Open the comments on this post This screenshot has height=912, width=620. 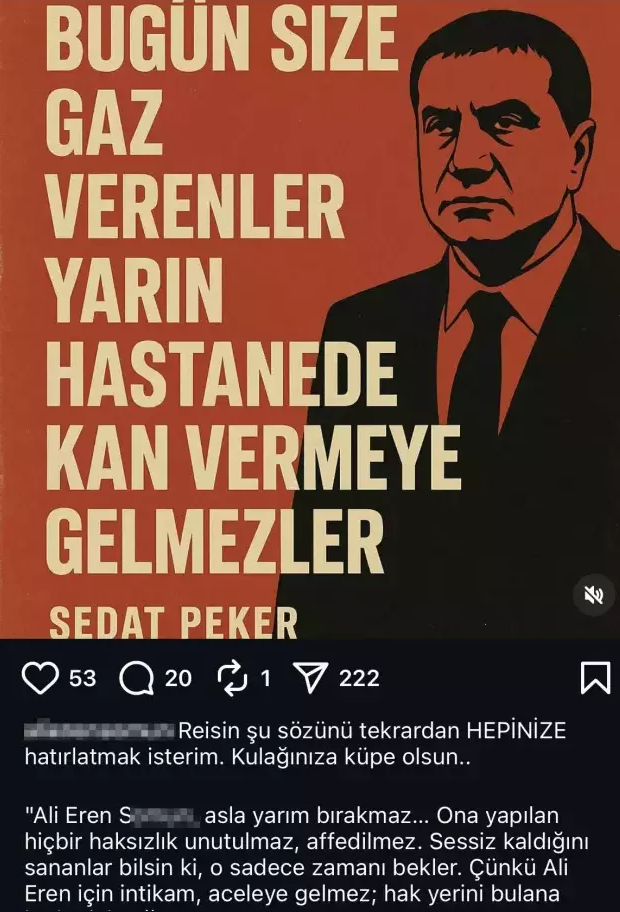pyautogui.click(x=136, y=679)
